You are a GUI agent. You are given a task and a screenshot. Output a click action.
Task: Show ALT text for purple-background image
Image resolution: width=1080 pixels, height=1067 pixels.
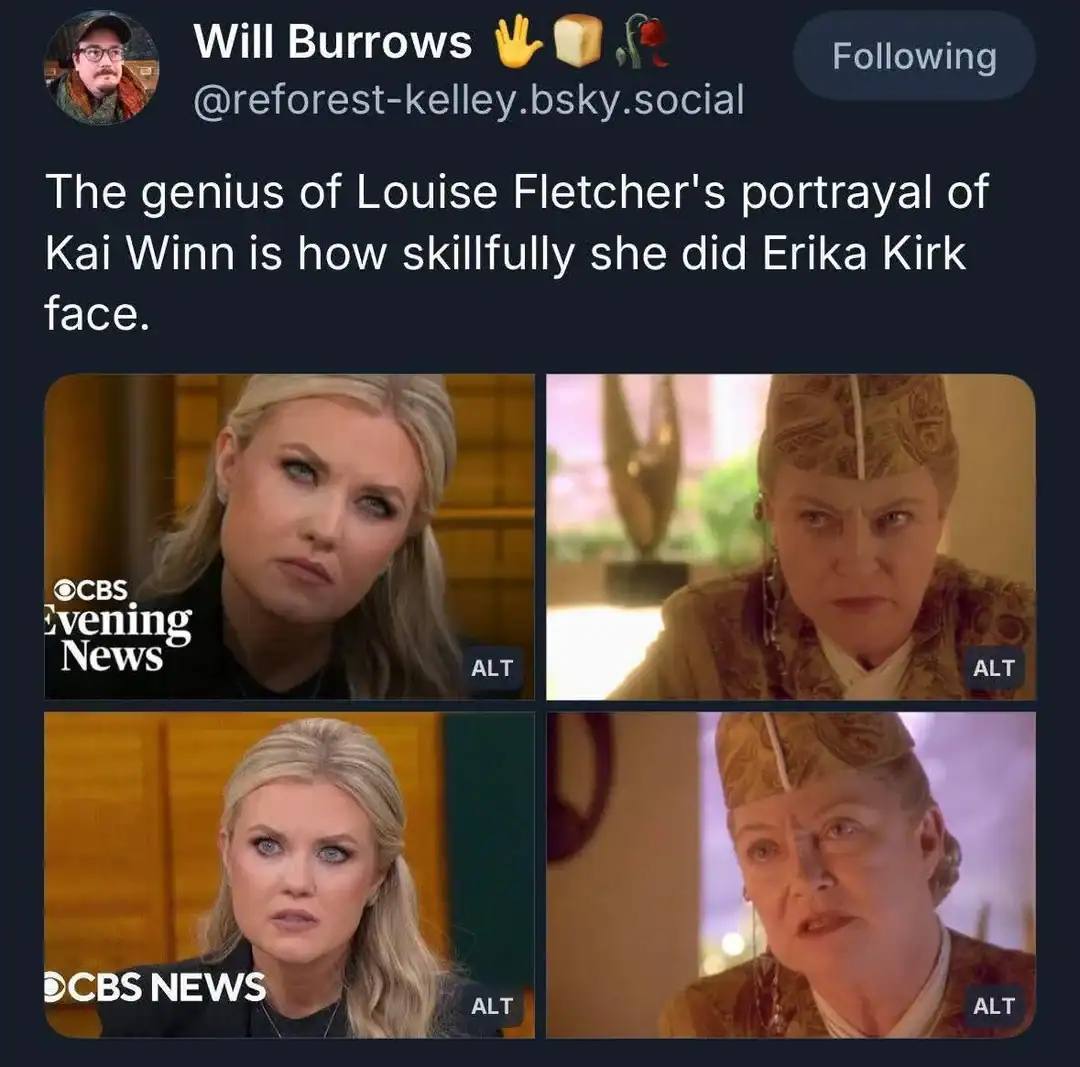pos(993,1007)
